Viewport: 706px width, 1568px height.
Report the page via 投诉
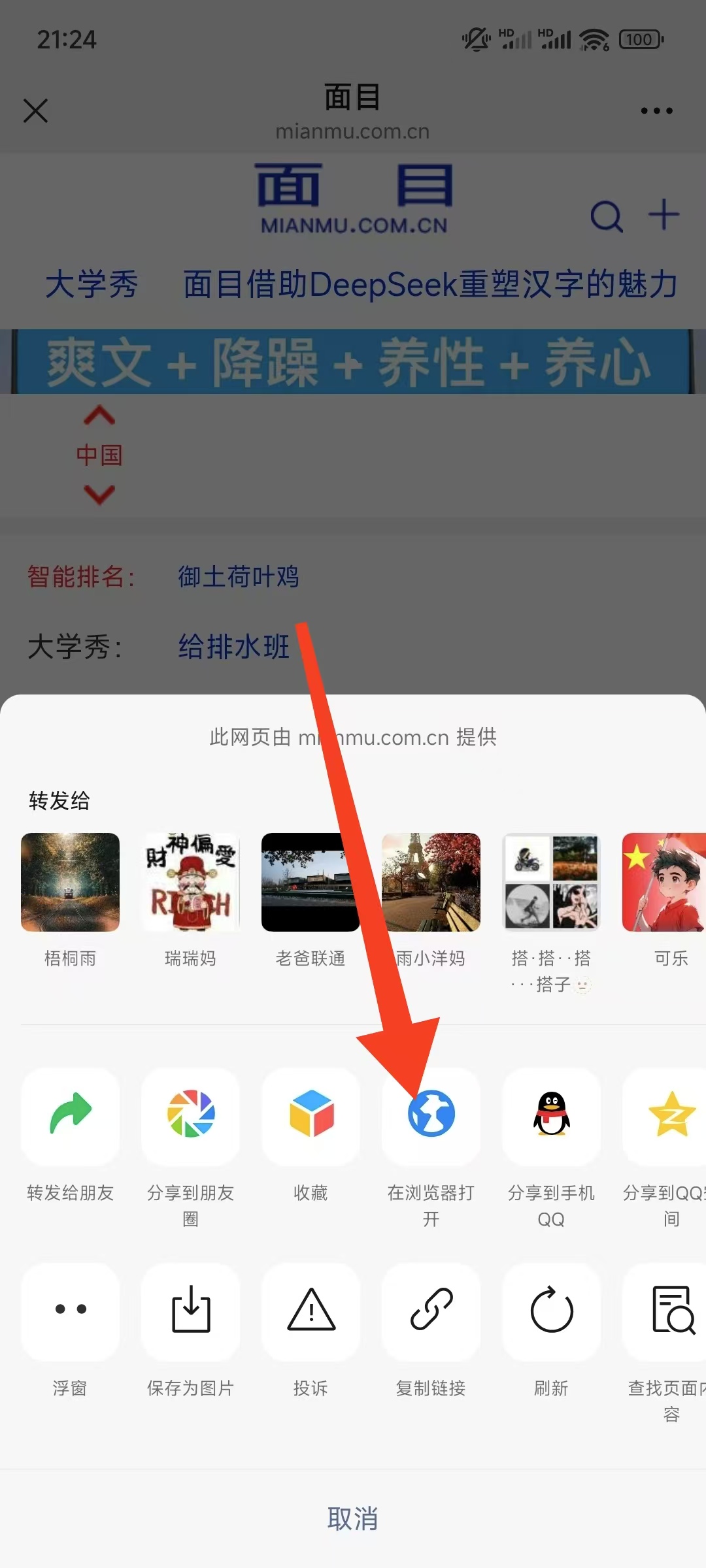(311, 1311)
